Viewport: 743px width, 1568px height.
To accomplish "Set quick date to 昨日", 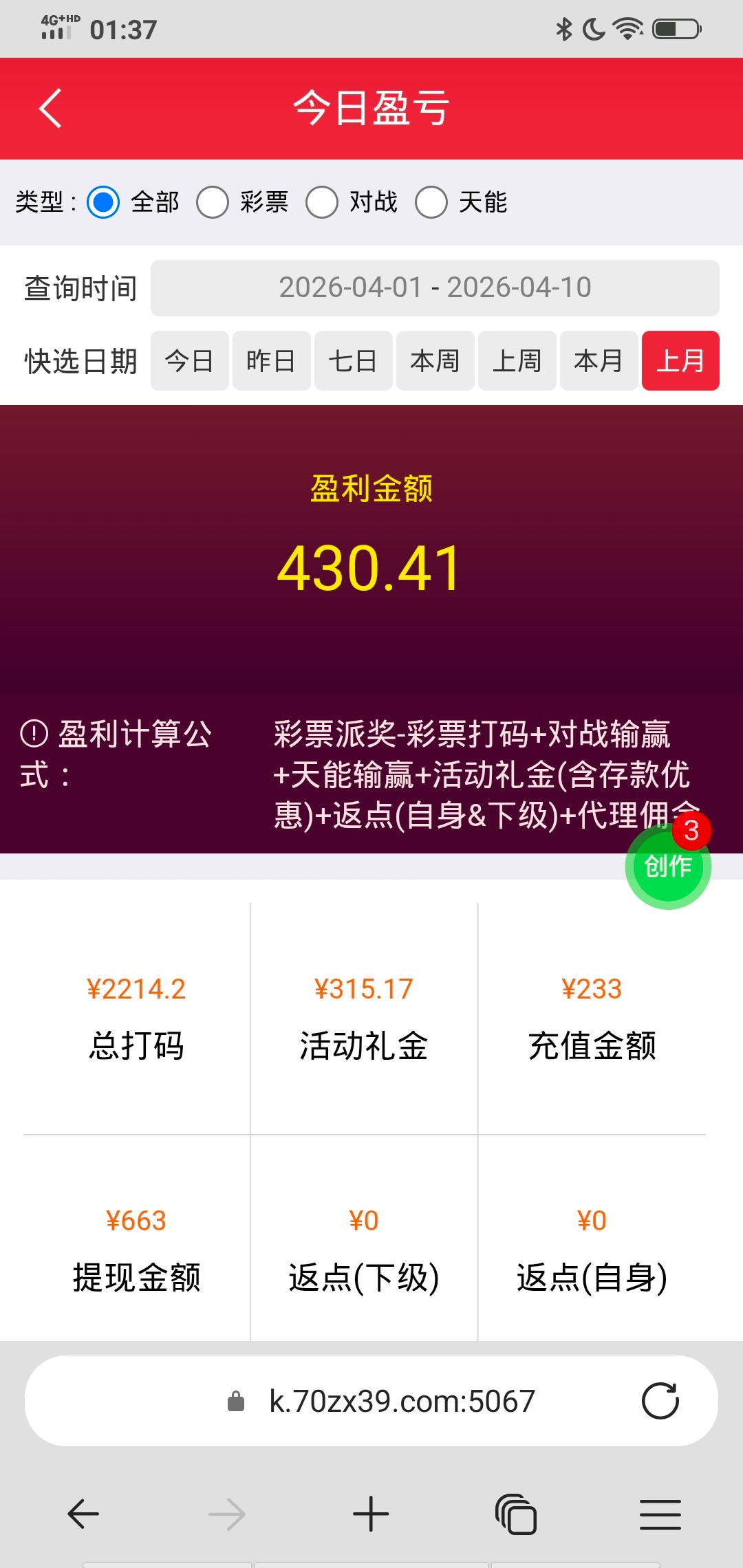I will pyautogui.click(x=271, y=361).
